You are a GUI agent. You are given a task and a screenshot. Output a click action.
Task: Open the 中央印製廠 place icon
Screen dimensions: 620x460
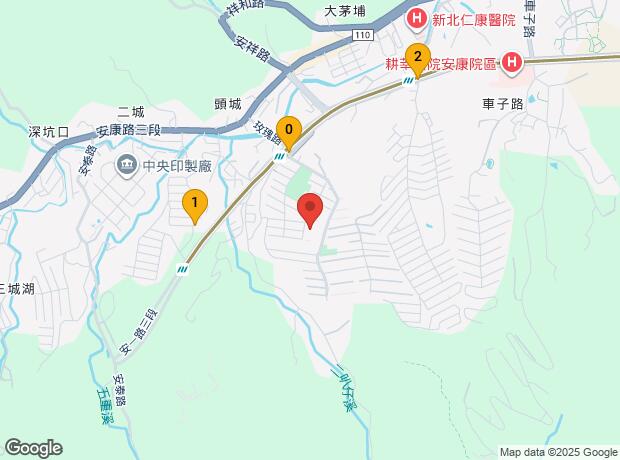(126, 164)
